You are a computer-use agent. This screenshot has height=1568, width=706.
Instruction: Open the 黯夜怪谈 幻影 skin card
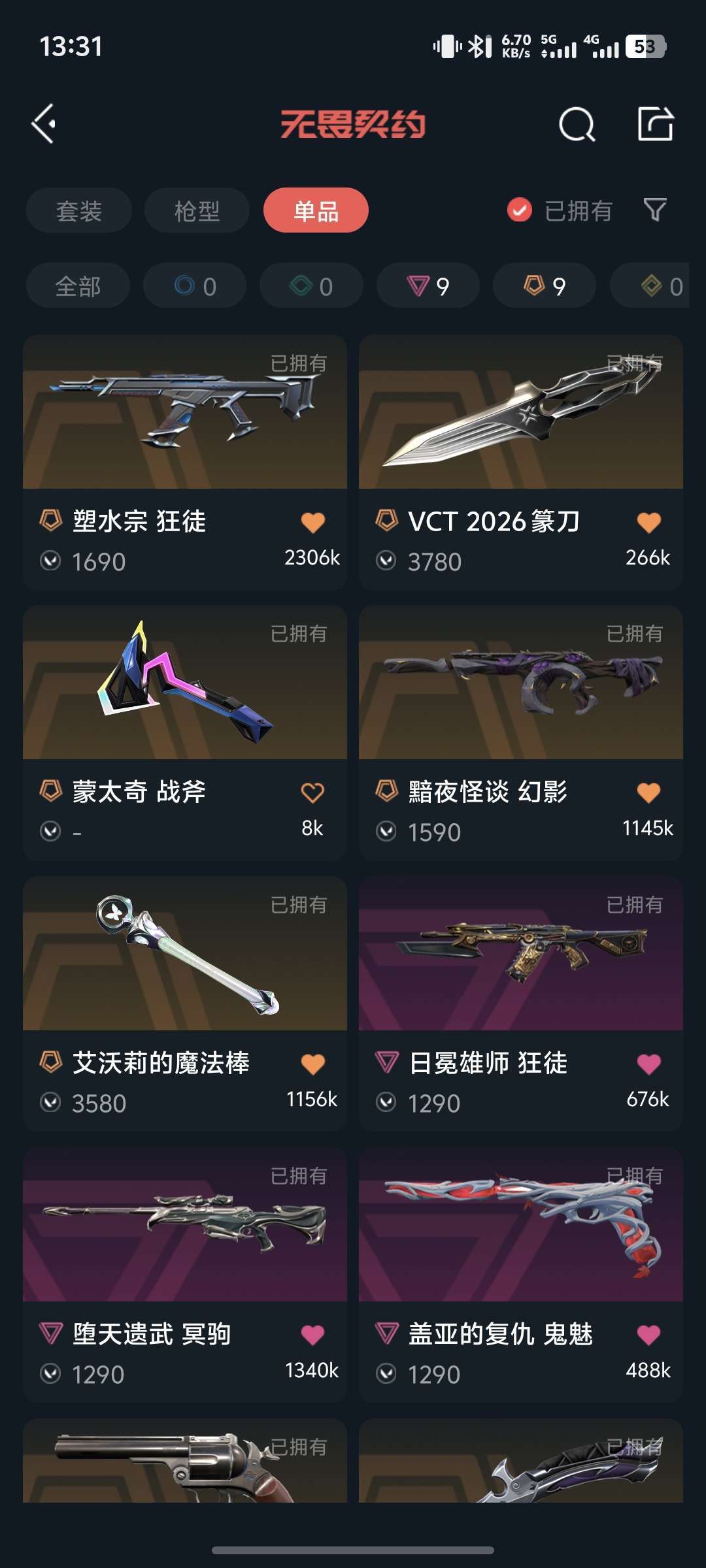[520, 699]
